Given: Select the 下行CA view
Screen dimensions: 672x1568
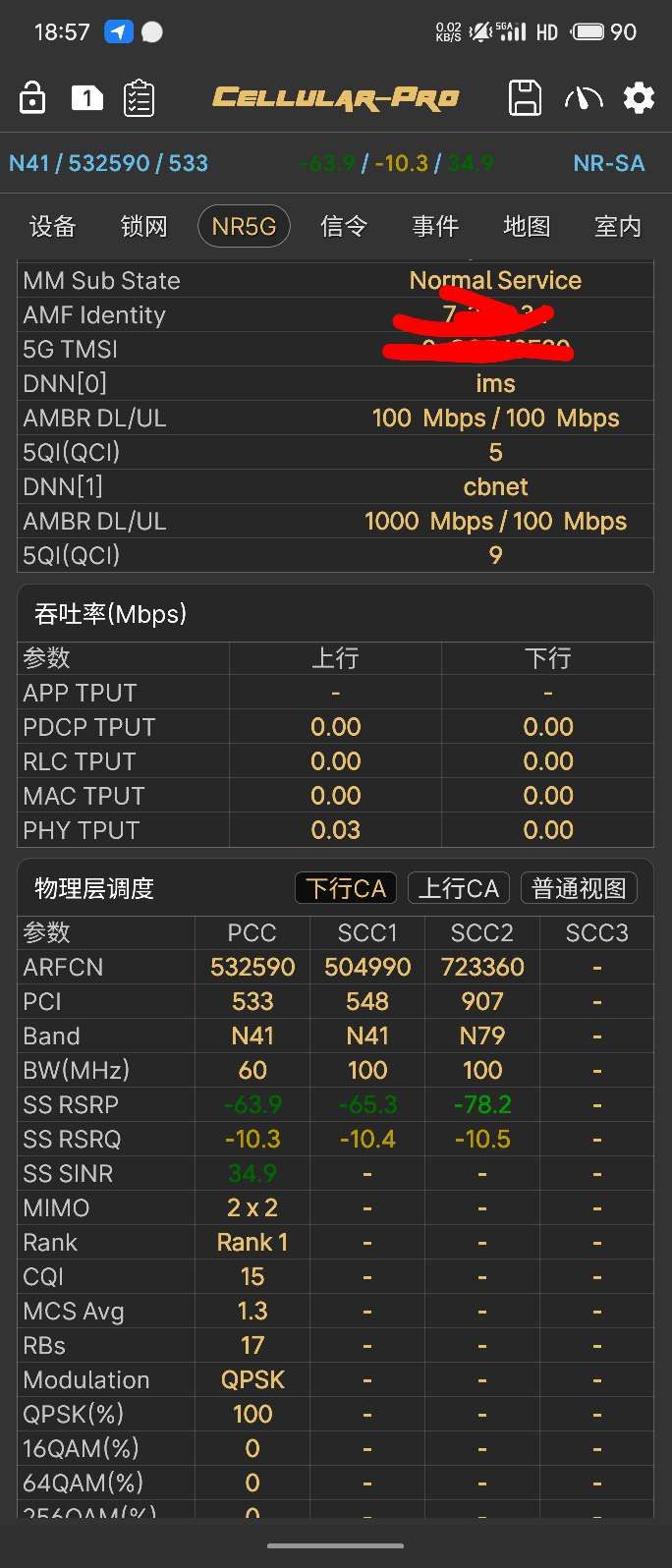Looking at the screenshot, I should click(x=346, y=888).
